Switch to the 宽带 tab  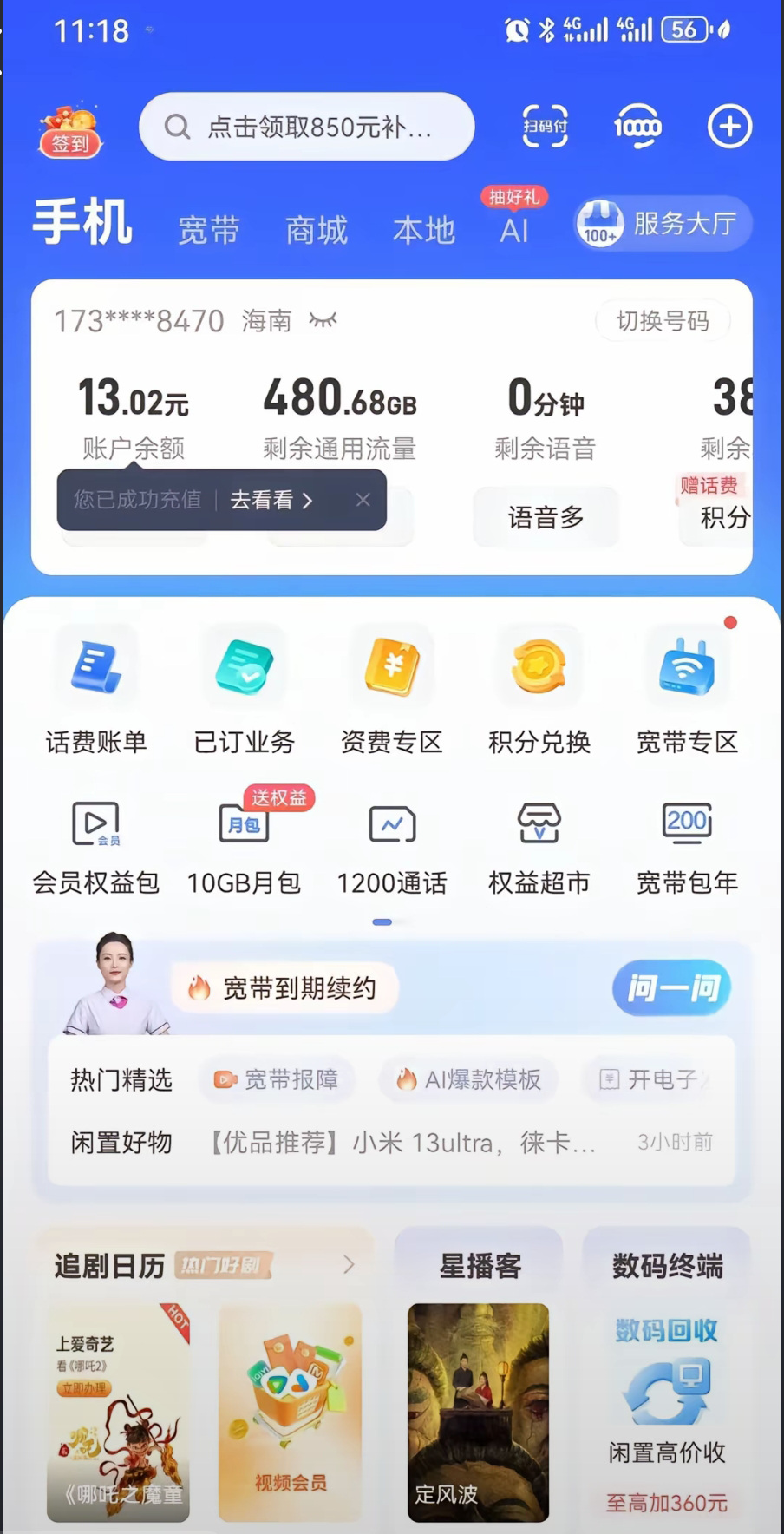[x=209, y=230]
